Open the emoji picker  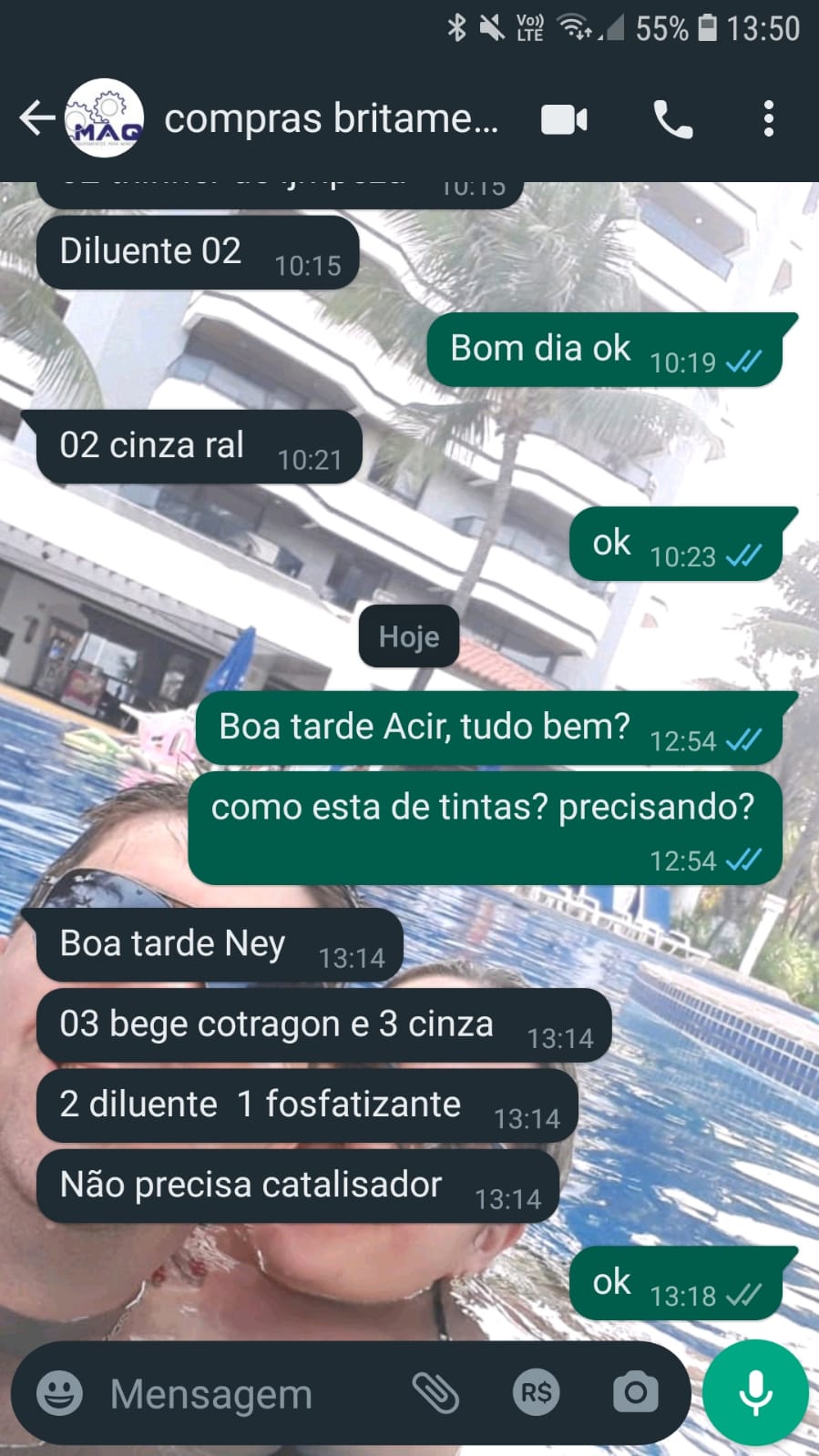(59, 1393)
